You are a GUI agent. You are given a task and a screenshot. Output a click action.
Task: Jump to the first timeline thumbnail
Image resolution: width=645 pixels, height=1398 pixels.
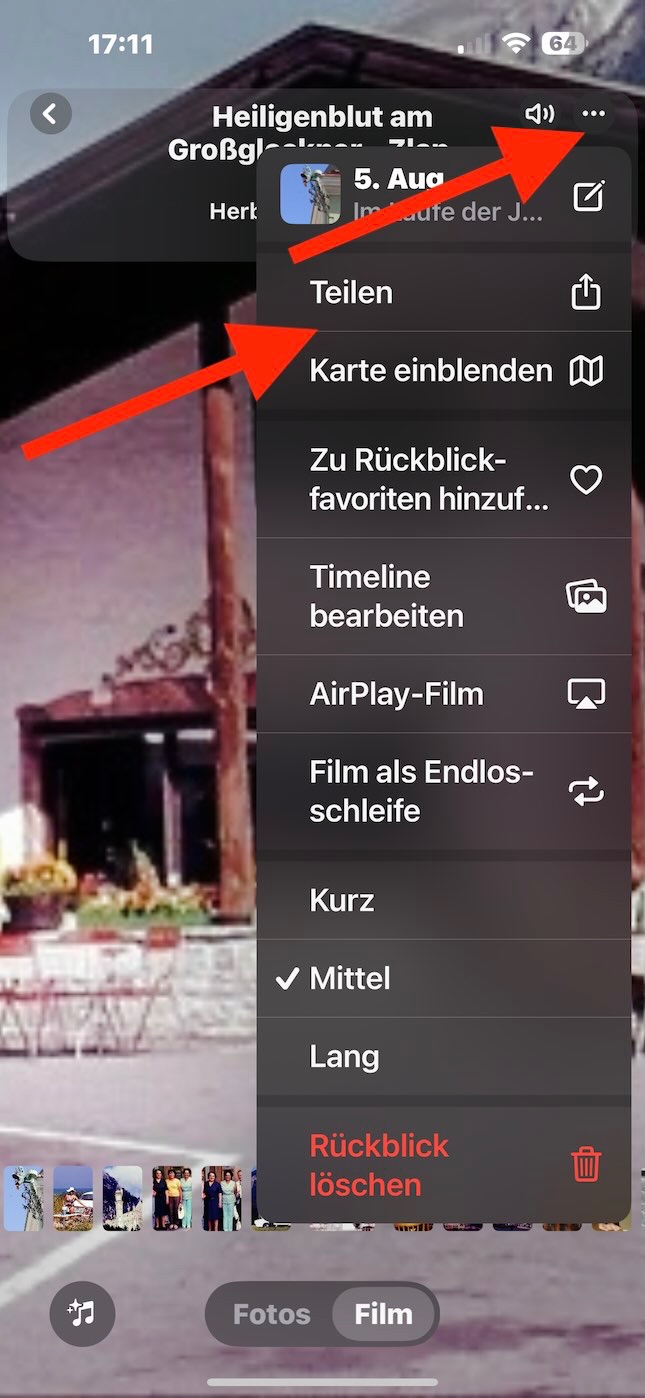point(23,1197)
